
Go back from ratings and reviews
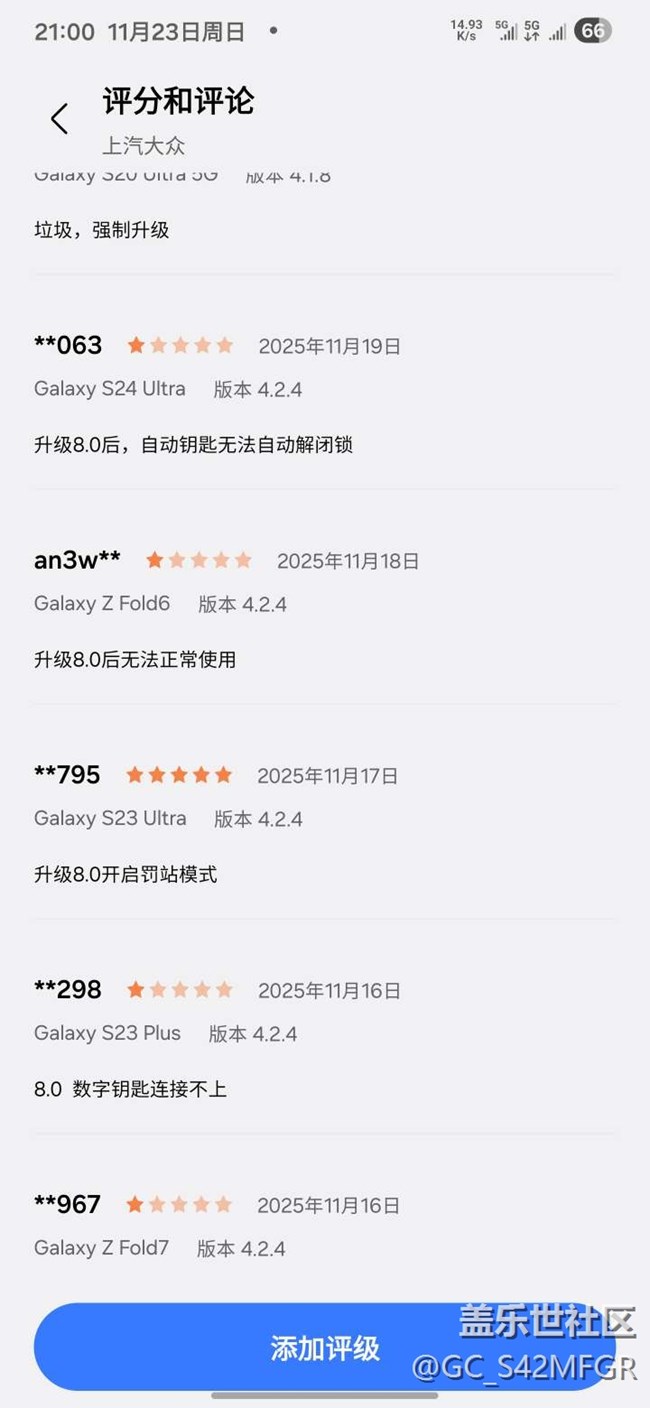pos(59,118)
